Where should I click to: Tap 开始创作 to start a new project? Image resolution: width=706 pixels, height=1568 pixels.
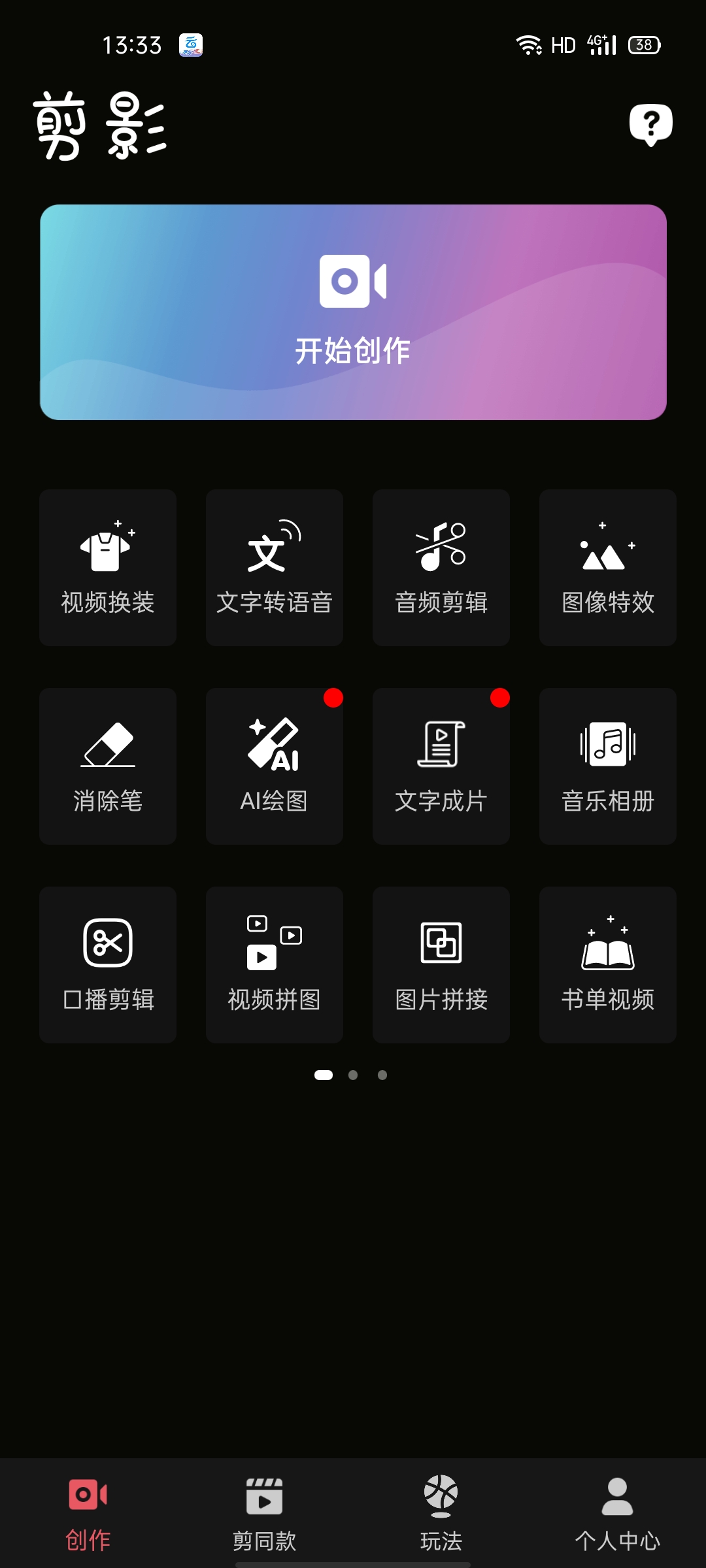(353, 312)
